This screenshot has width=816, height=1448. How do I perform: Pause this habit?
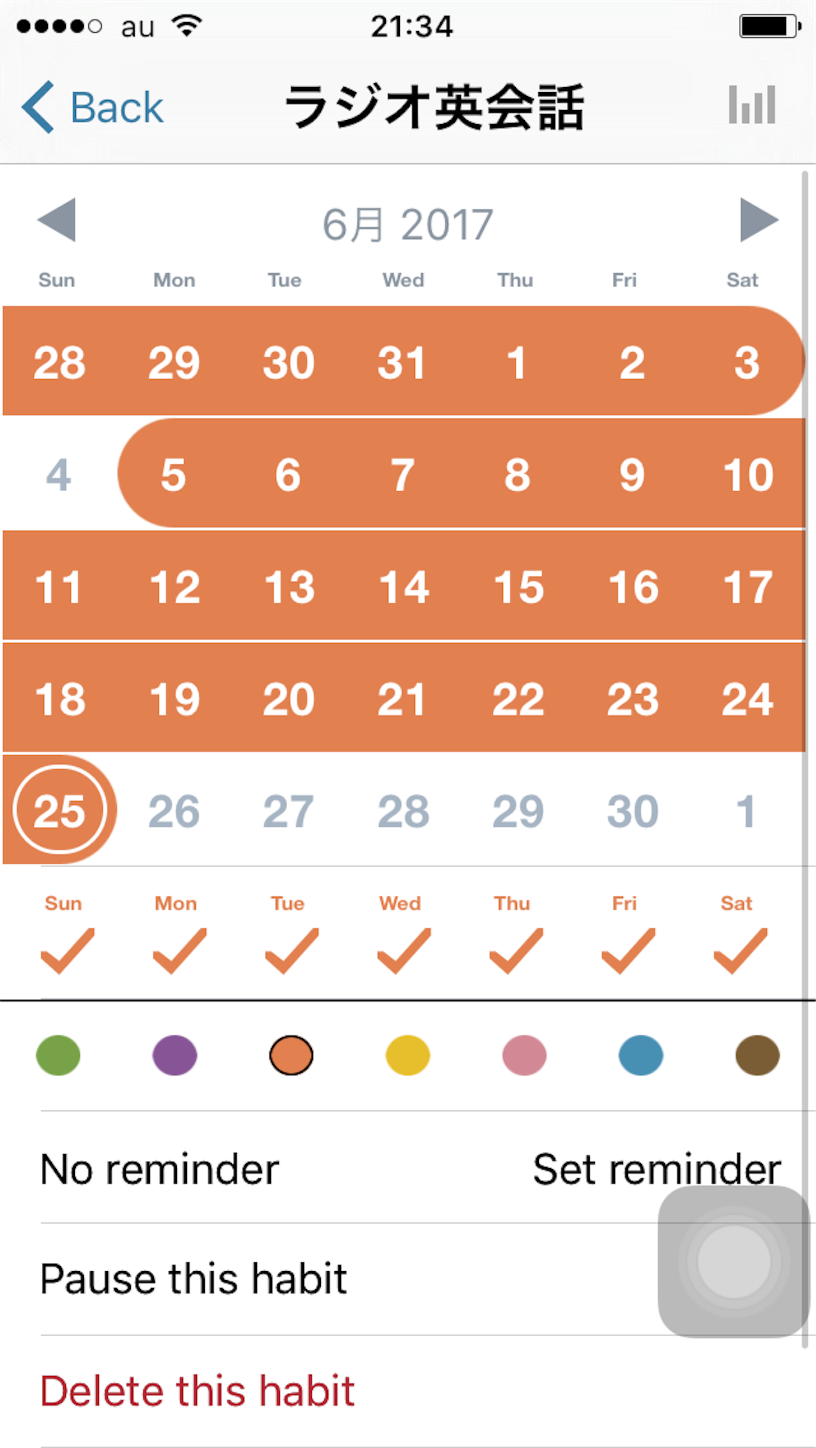[193, 1278]
